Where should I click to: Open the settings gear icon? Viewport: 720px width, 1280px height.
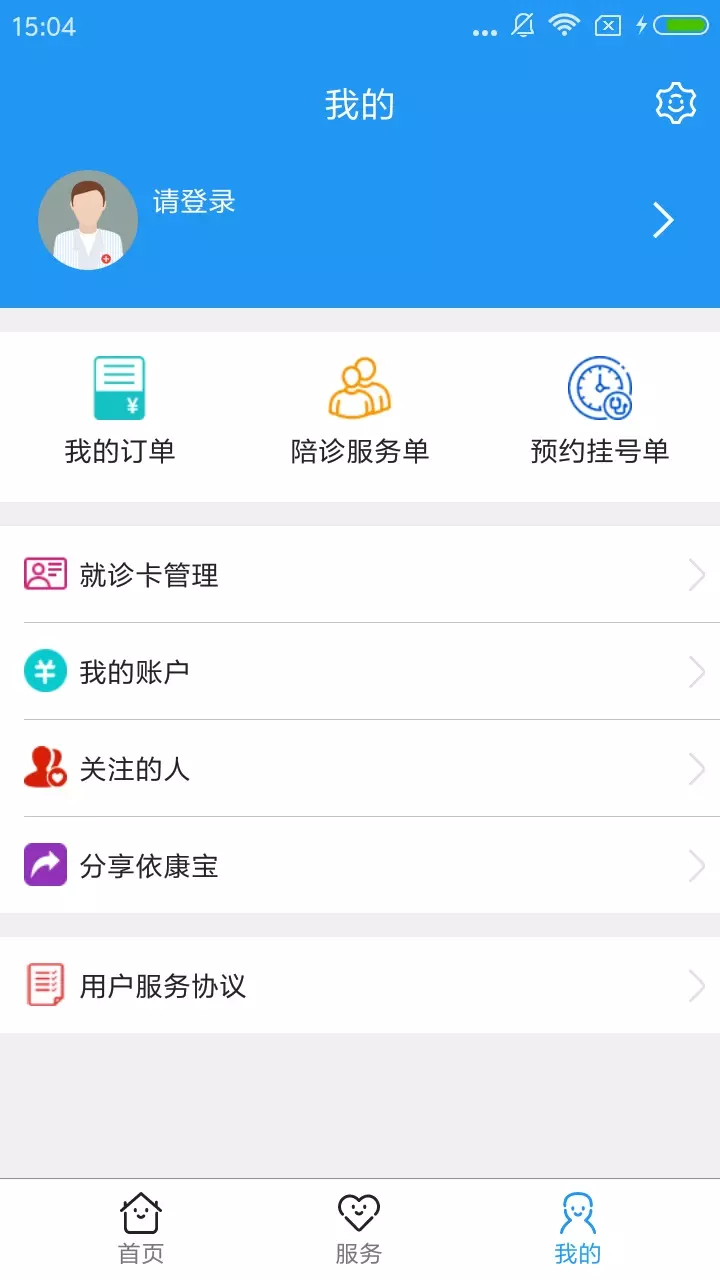675,103
